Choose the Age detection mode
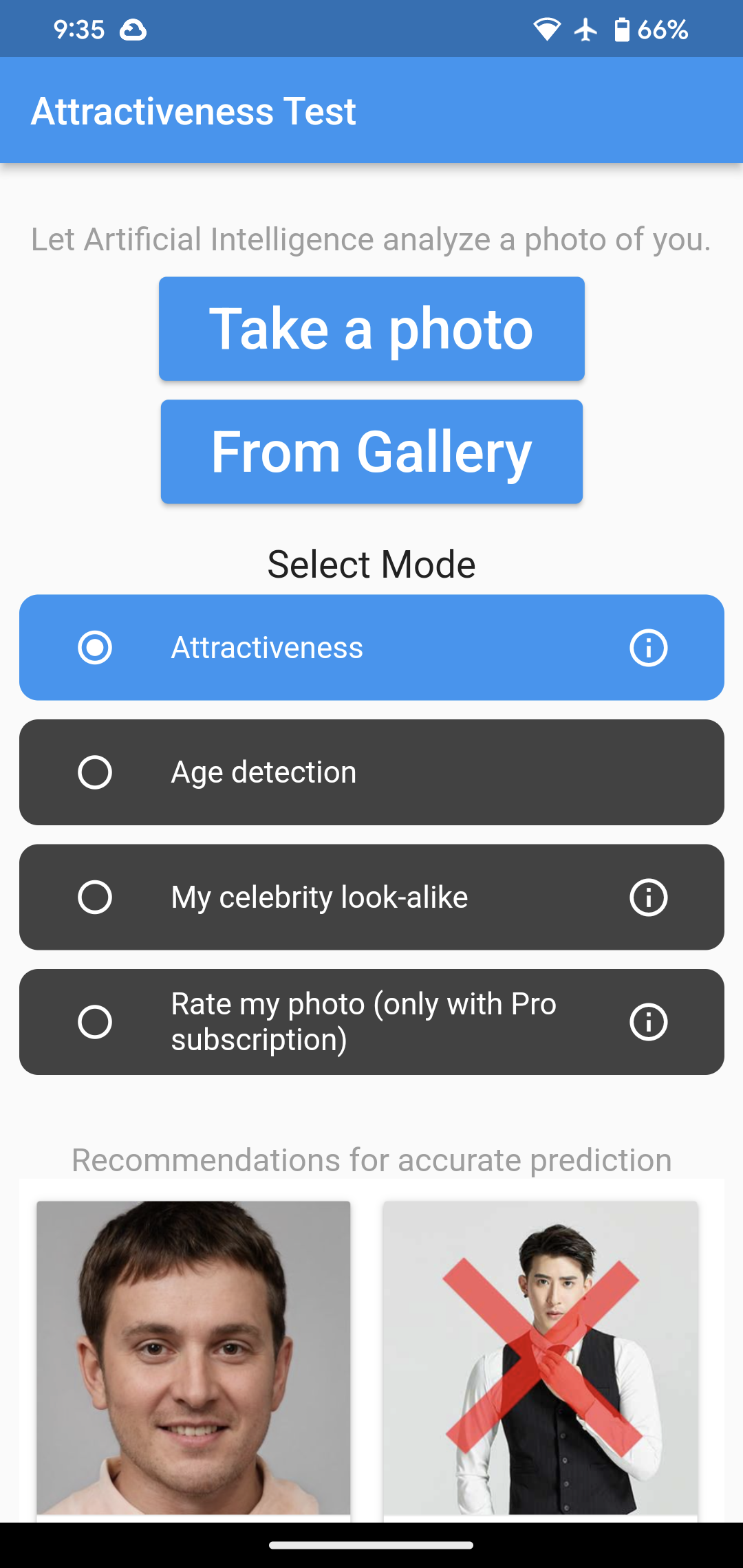This screenshot has width=743, height=1568. point(96,772)
